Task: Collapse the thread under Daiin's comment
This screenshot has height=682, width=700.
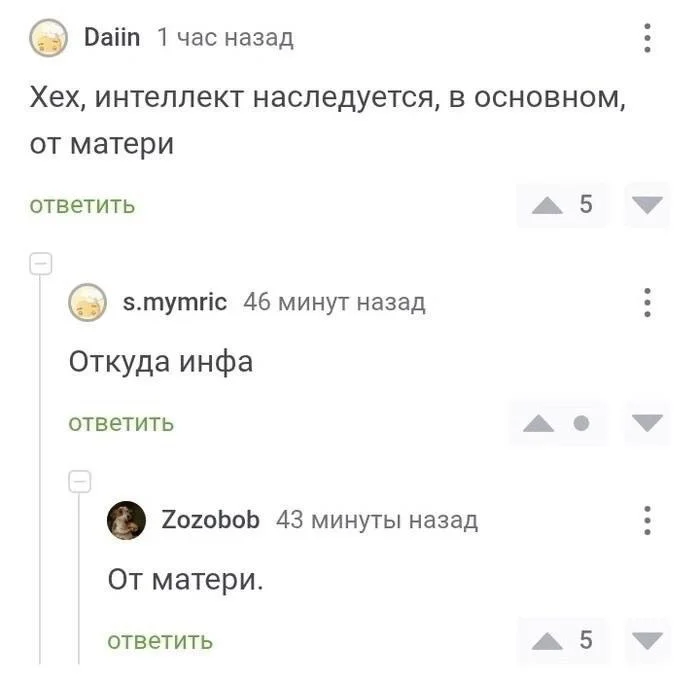Action: coord(41,264)
